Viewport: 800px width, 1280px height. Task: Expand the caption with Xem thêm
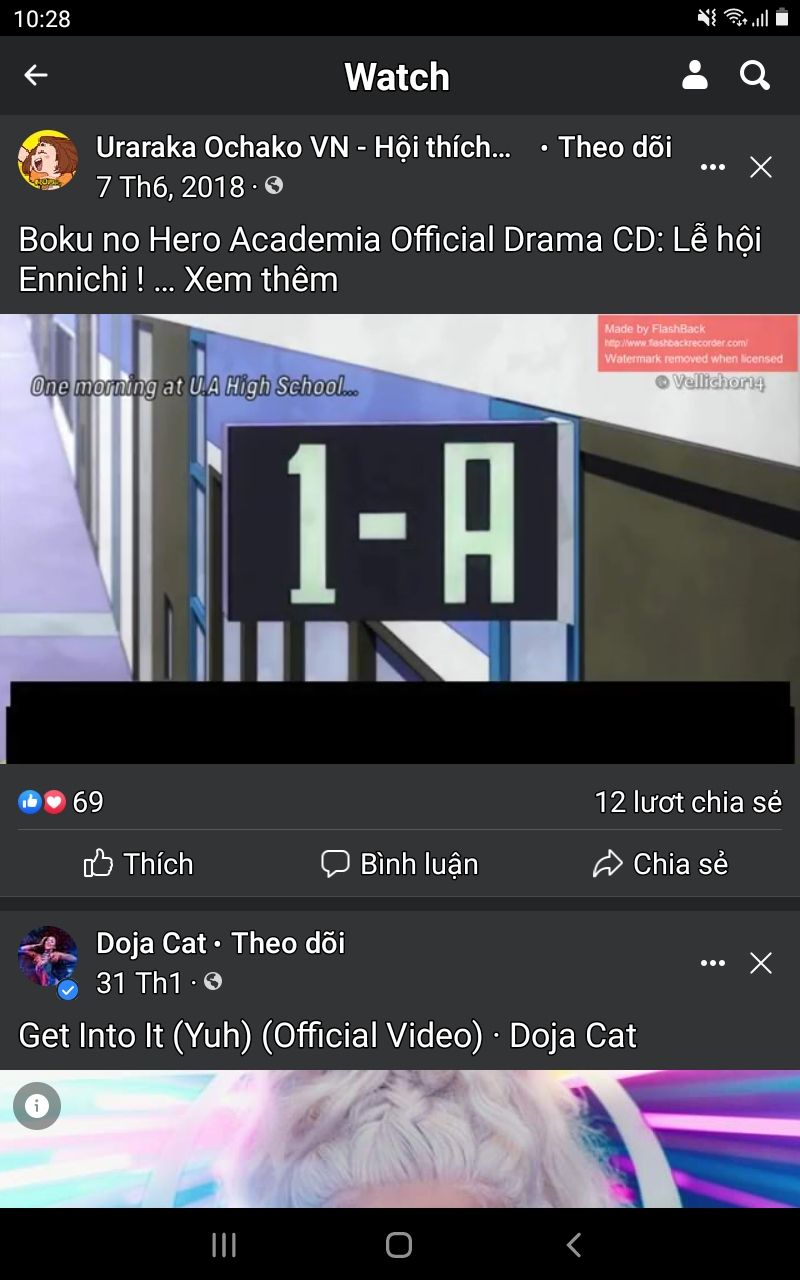coord(261,280)
